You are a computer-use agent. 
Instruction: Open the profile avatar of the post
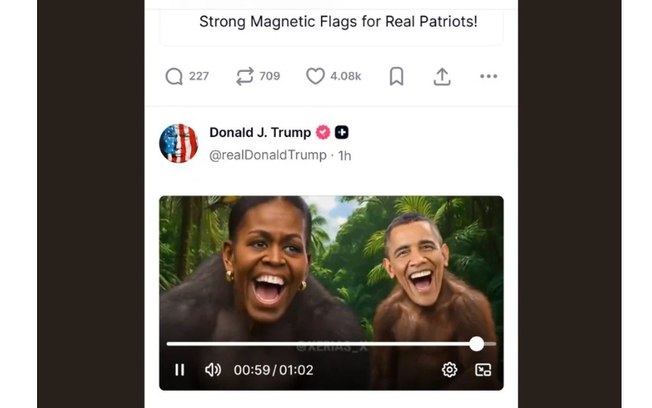click(x=178, y=143)
